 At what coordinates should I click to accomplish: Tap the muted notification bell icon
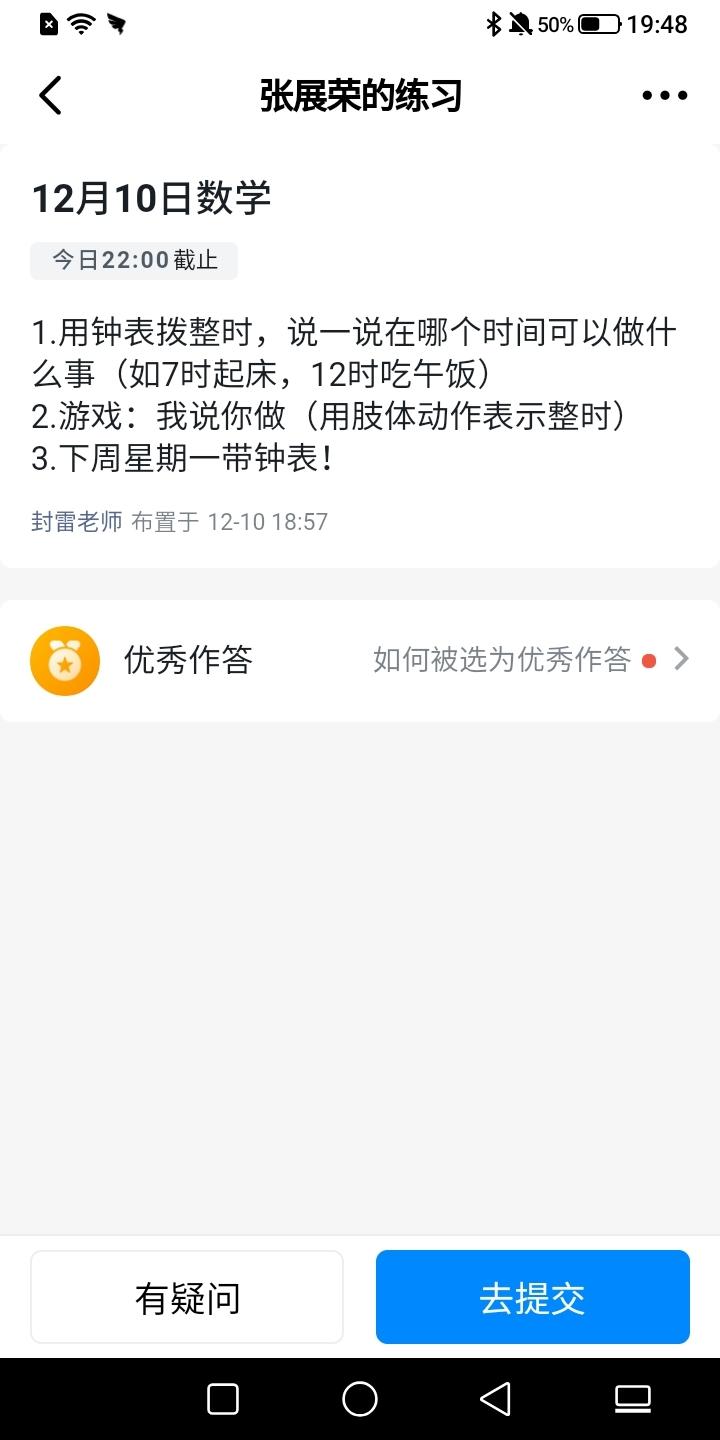pyautogui.click(x=521, y=23)
